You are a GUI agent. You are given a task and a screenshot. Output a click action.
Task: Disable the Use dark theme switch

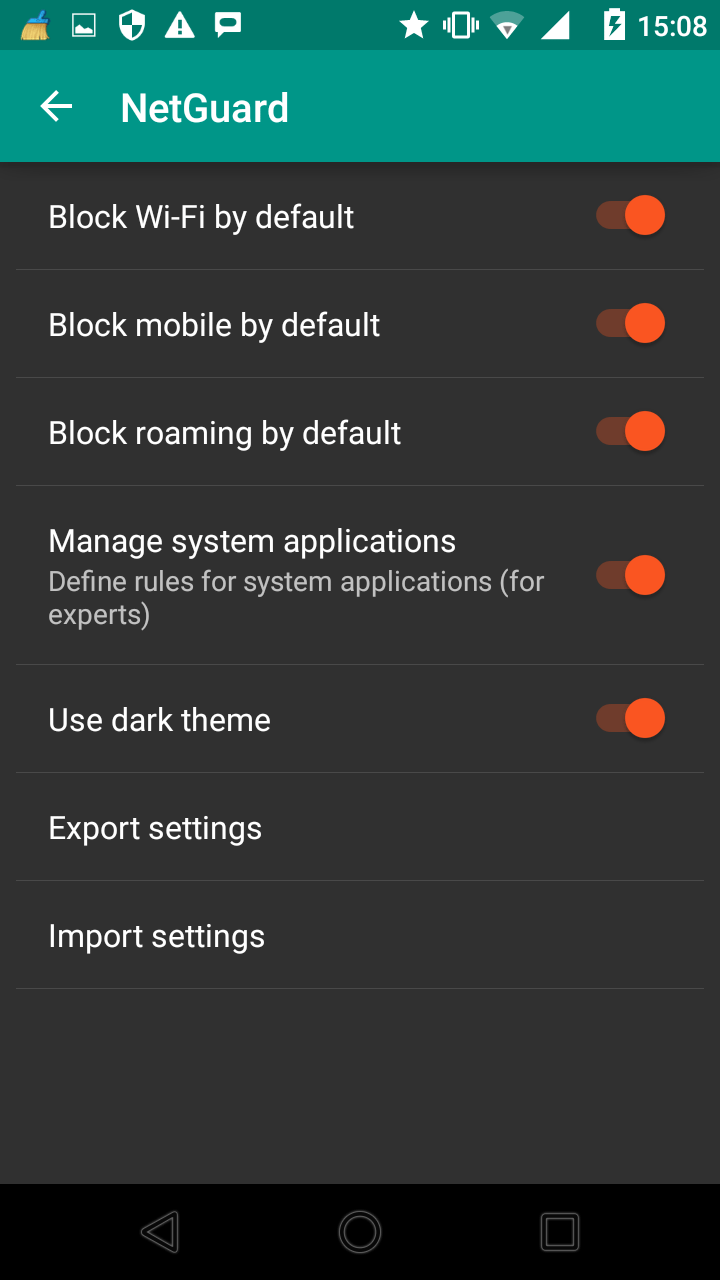[630, 719]
